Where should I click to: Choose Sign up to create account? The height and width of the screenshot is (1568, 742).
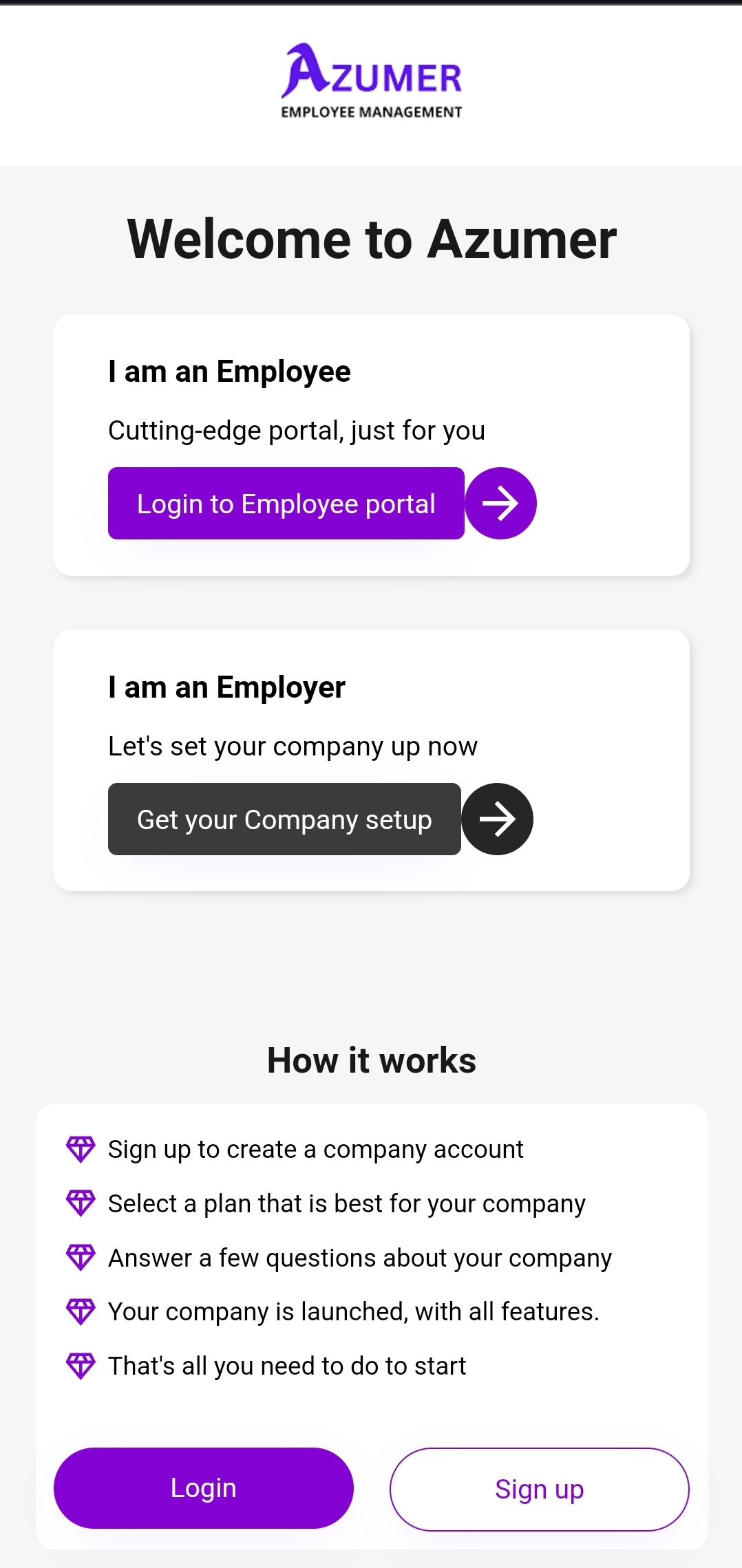click(x=540, y=1489)
